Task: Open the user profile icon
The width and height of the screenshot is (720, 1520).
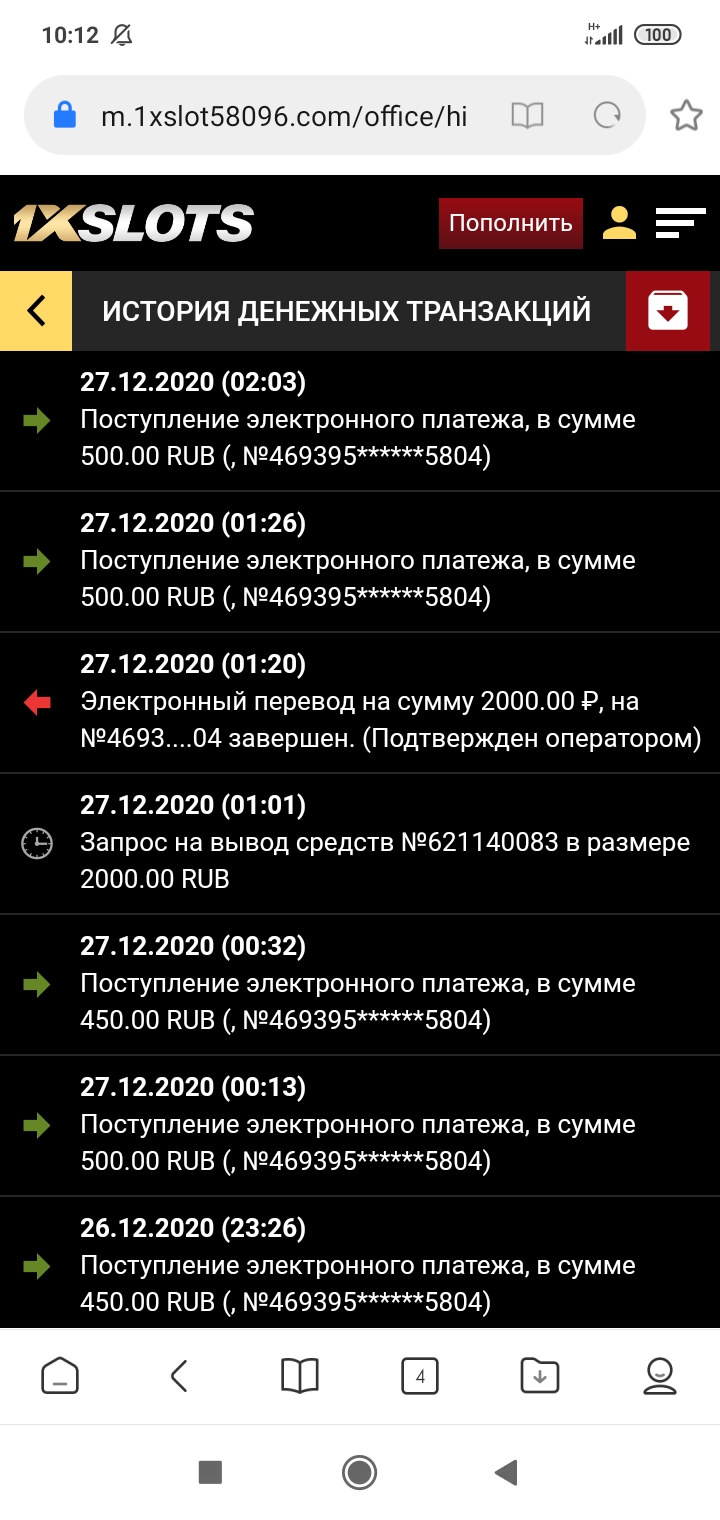Action: click(619, 223)
